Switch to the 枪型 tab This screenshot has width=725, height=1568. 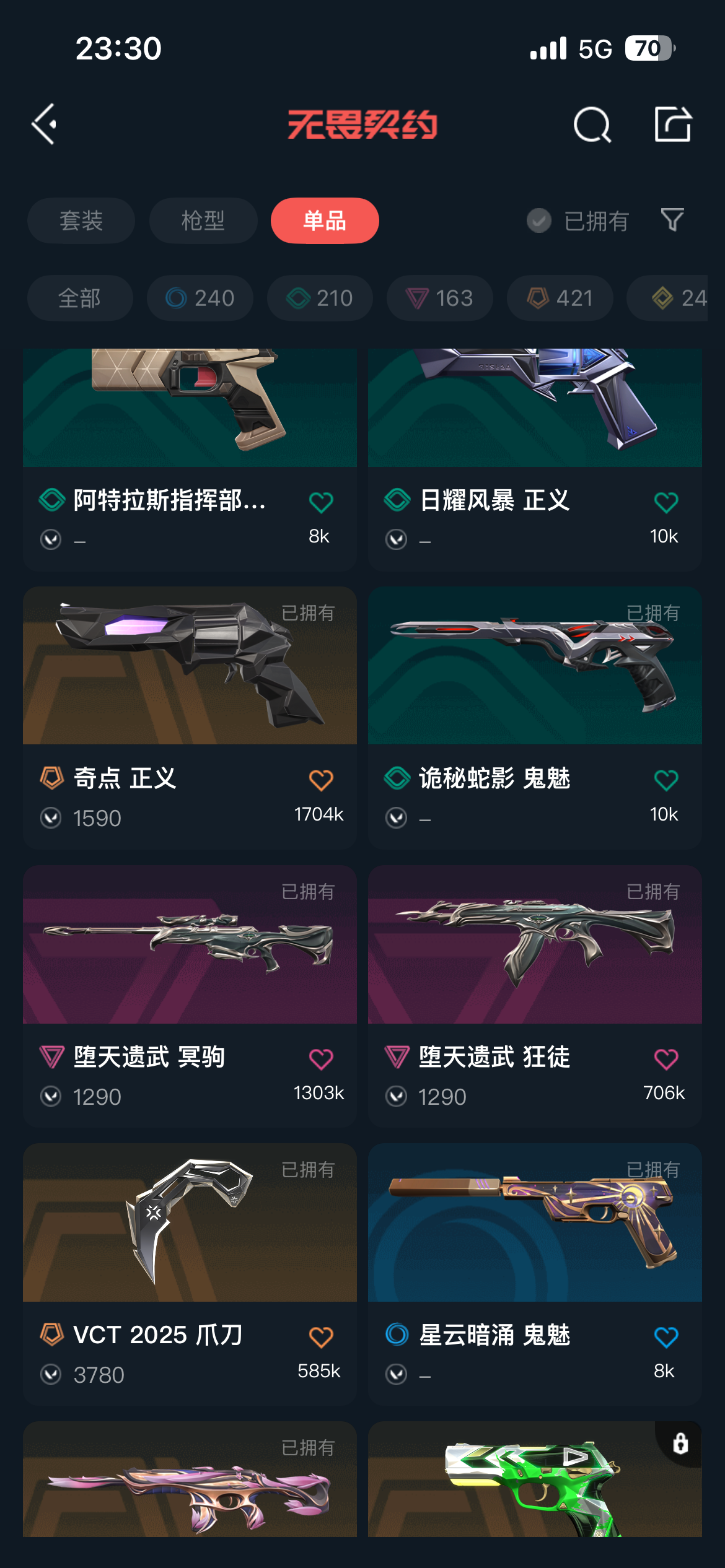(203, 221)
